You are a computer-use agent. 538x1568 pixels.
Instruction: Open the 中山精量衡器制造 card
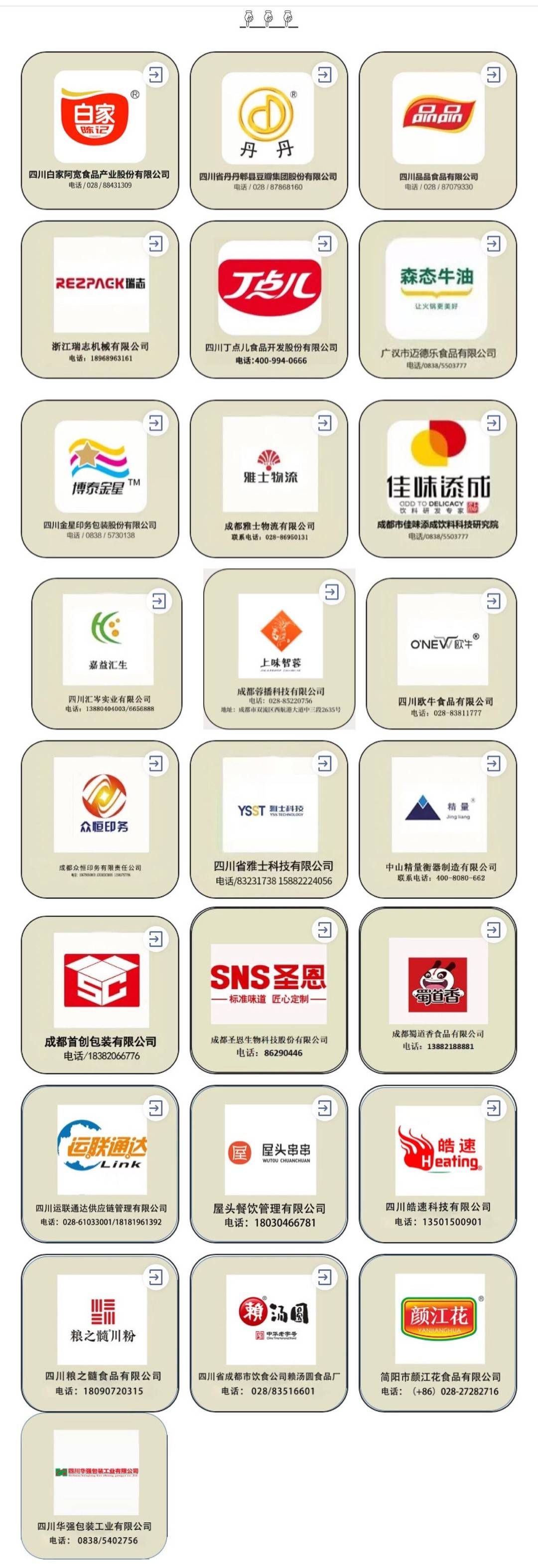pos(438,819)
